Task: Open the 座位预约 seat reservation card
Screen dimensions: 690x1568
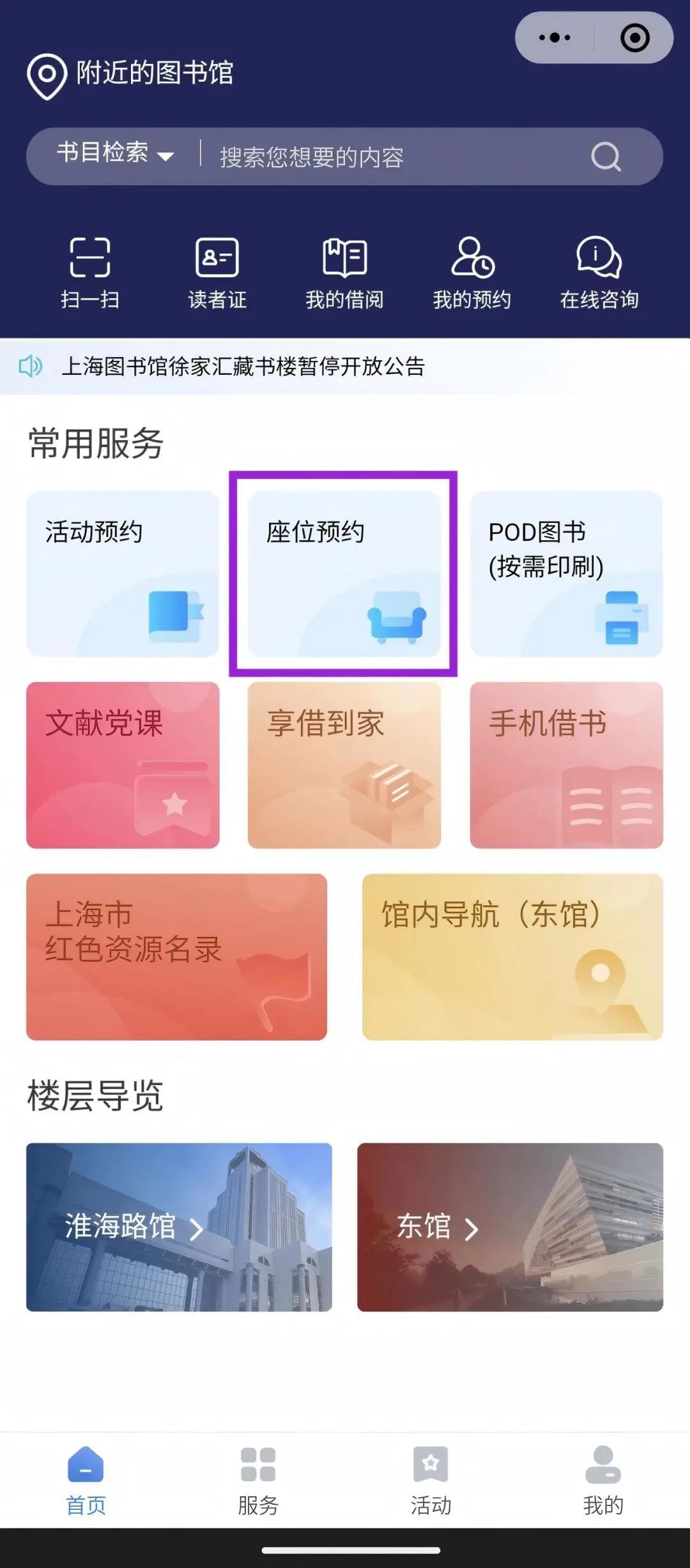Action: (x=344, y=574)
